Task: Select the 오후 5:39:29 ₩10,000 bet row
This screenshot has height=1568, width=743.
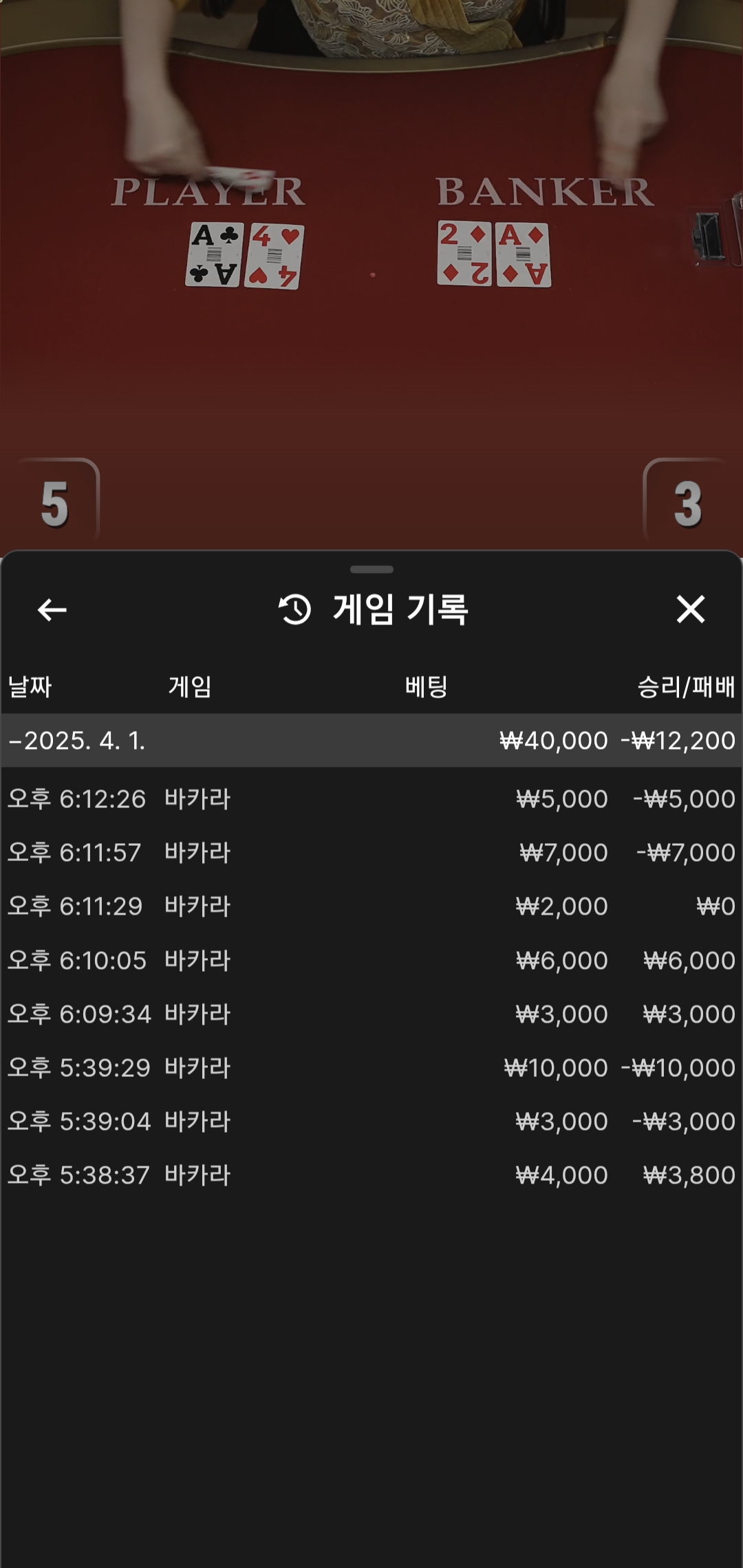Action: [371, 1067]
